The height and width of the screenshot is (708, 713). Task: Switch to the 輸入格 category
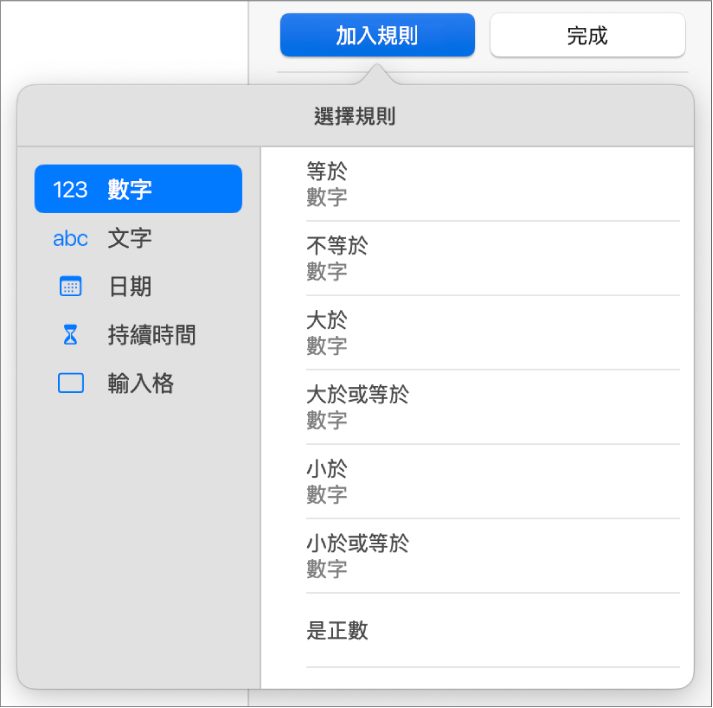138,383
